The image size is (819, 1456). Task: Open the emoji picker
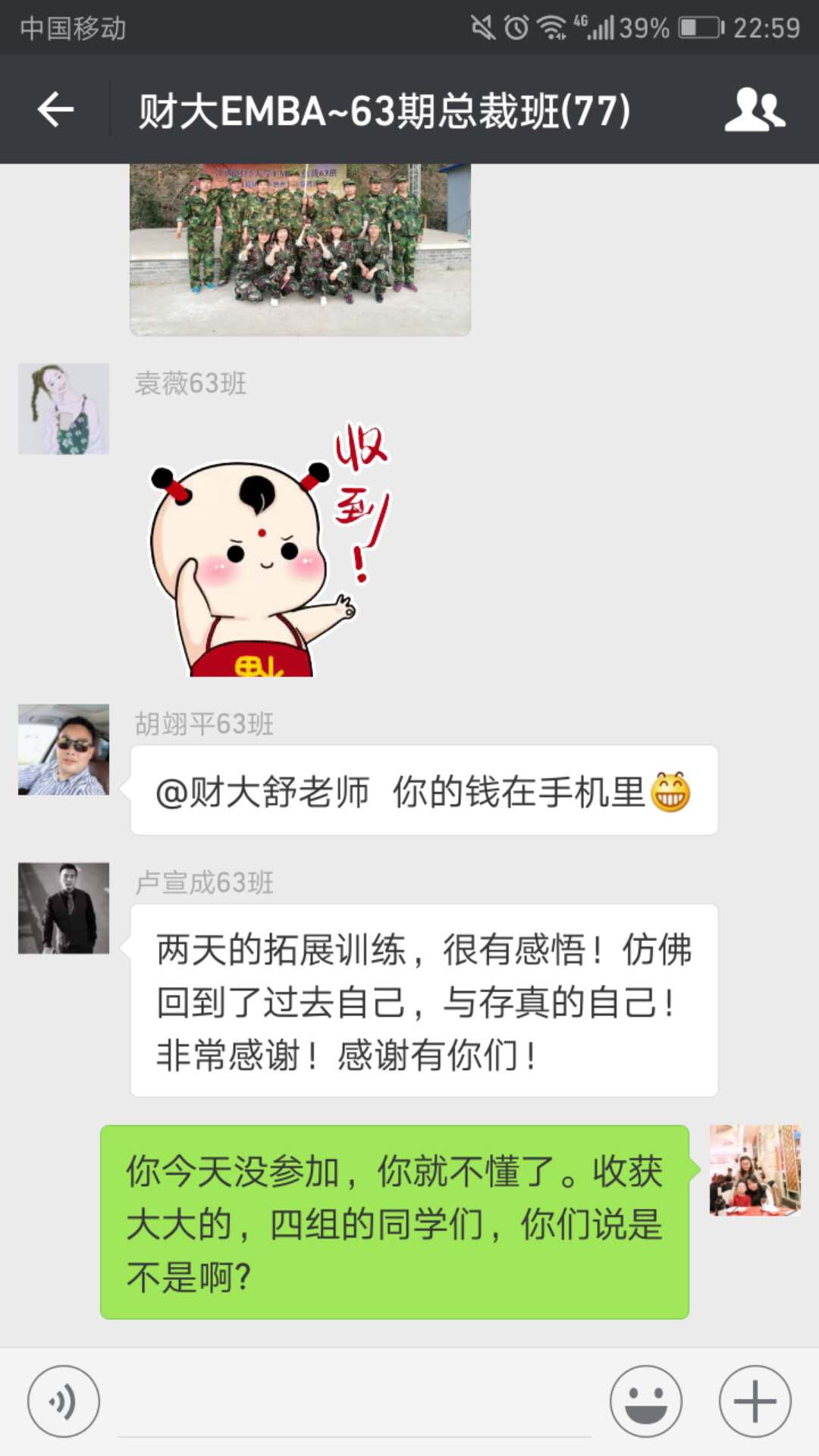tap(645, 1401)
